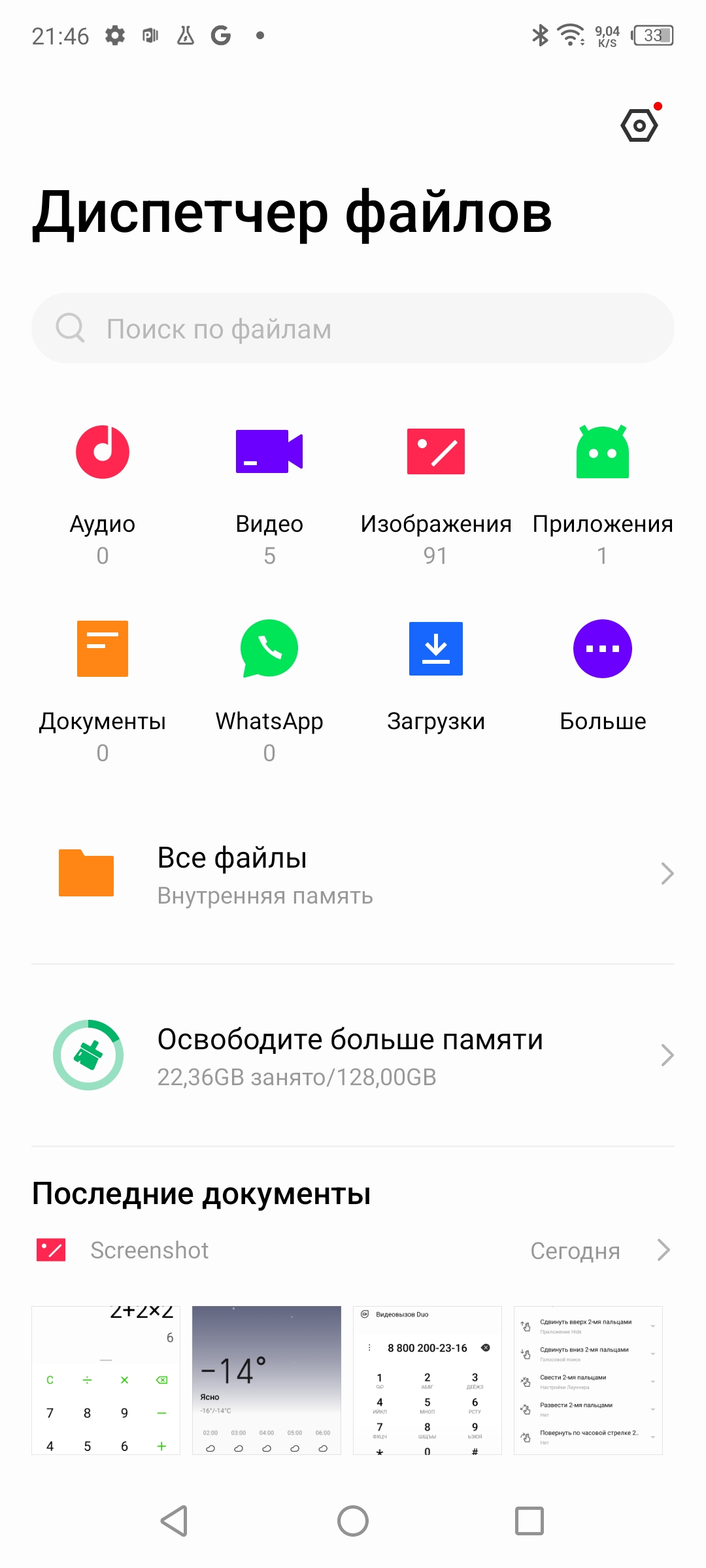Viewport: 706px width, 1568px height.
Task: Tap the 'Поиск по файлам' search field
Action: pos(353,329)
